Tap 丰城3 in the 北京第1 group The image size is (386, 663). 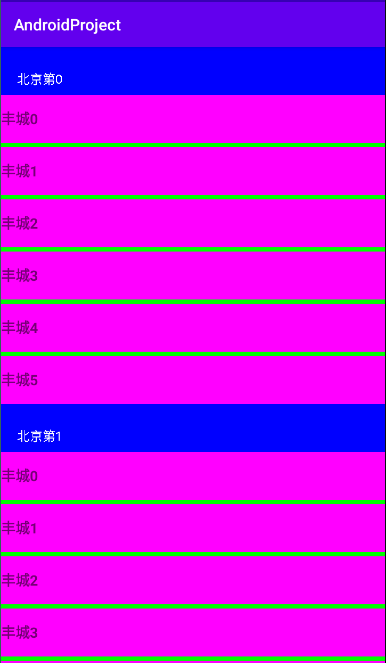pyautogui.click(x=193, y=633)
